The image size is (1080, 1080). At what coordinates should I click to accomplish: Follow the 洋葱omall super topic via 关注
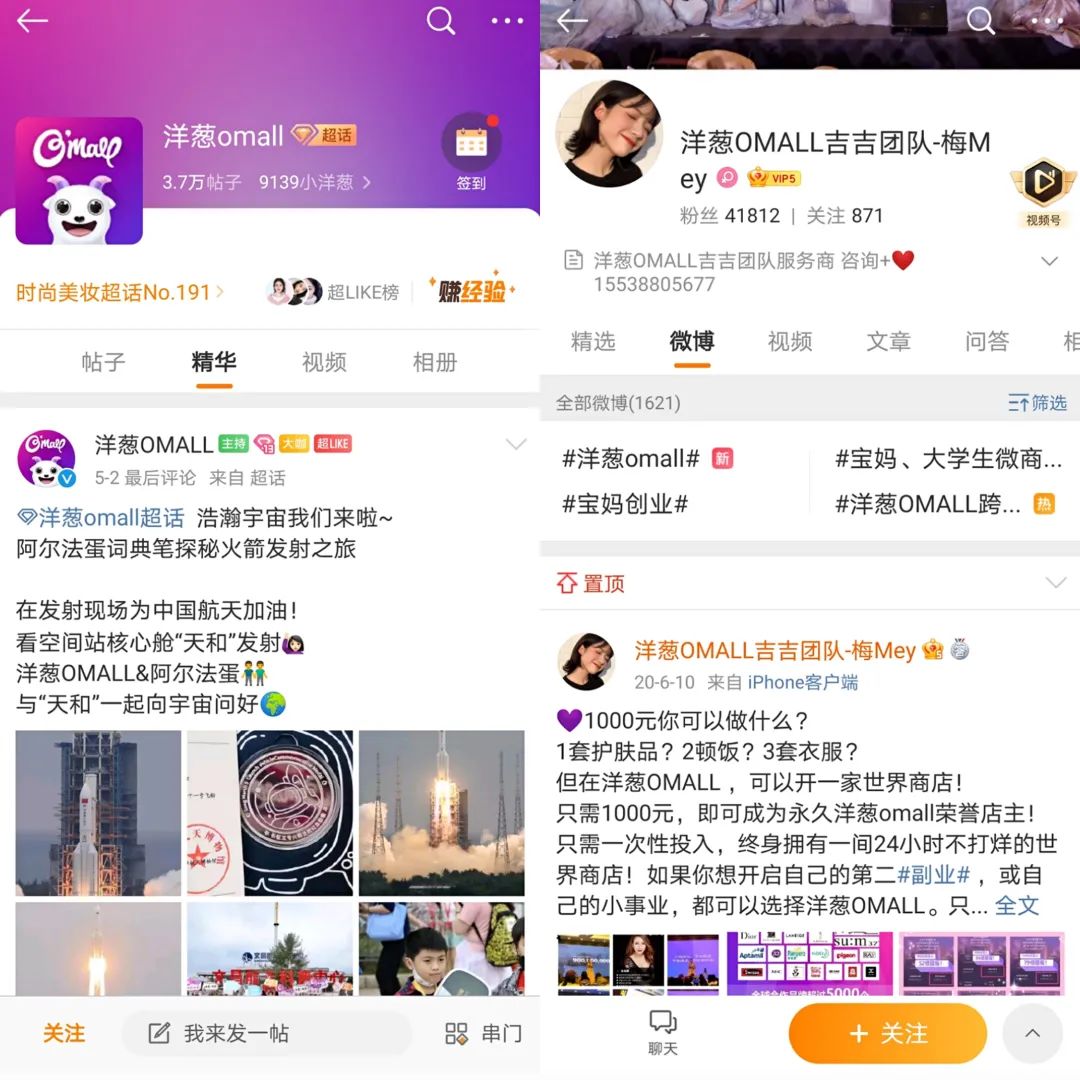(63, 1033)
